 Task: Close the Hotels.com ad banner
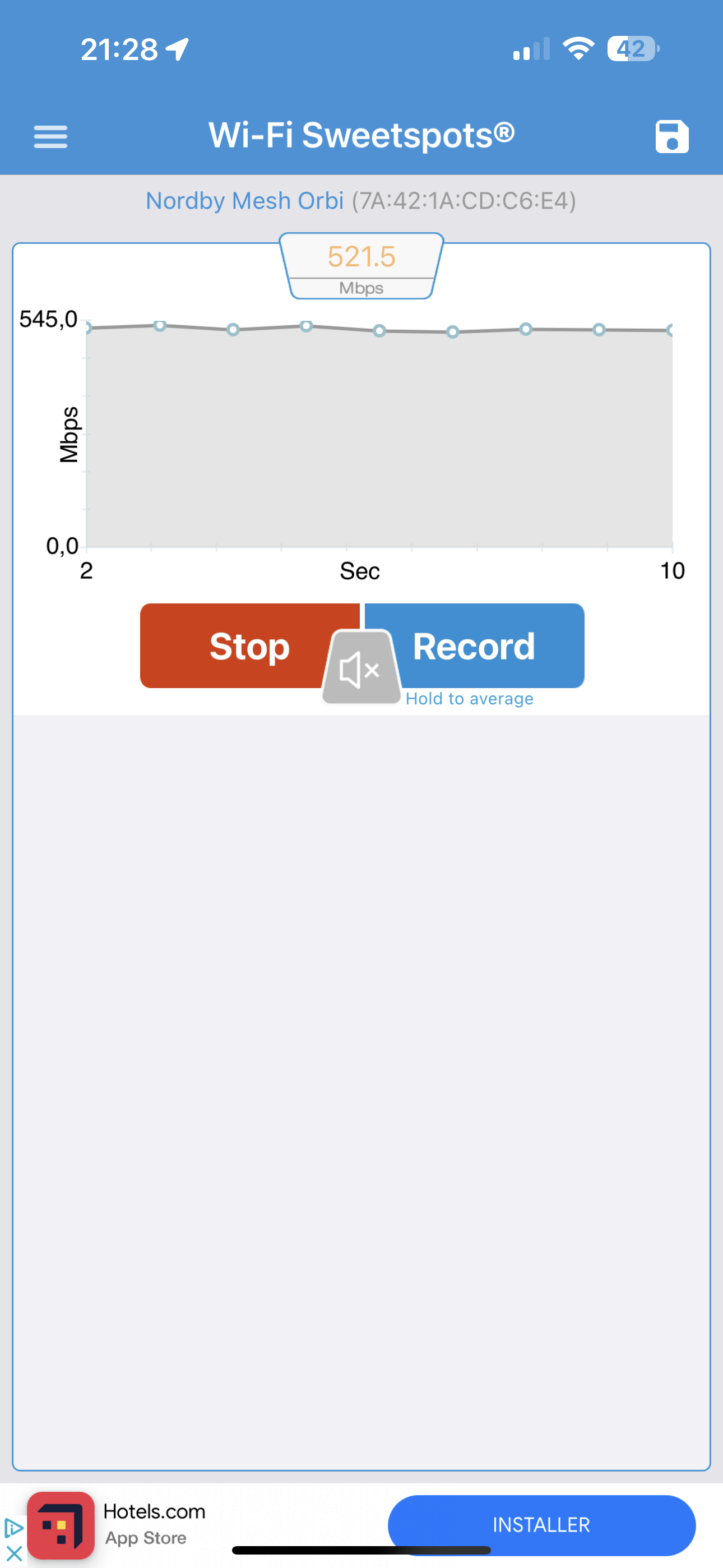(x=13, y=1553)
